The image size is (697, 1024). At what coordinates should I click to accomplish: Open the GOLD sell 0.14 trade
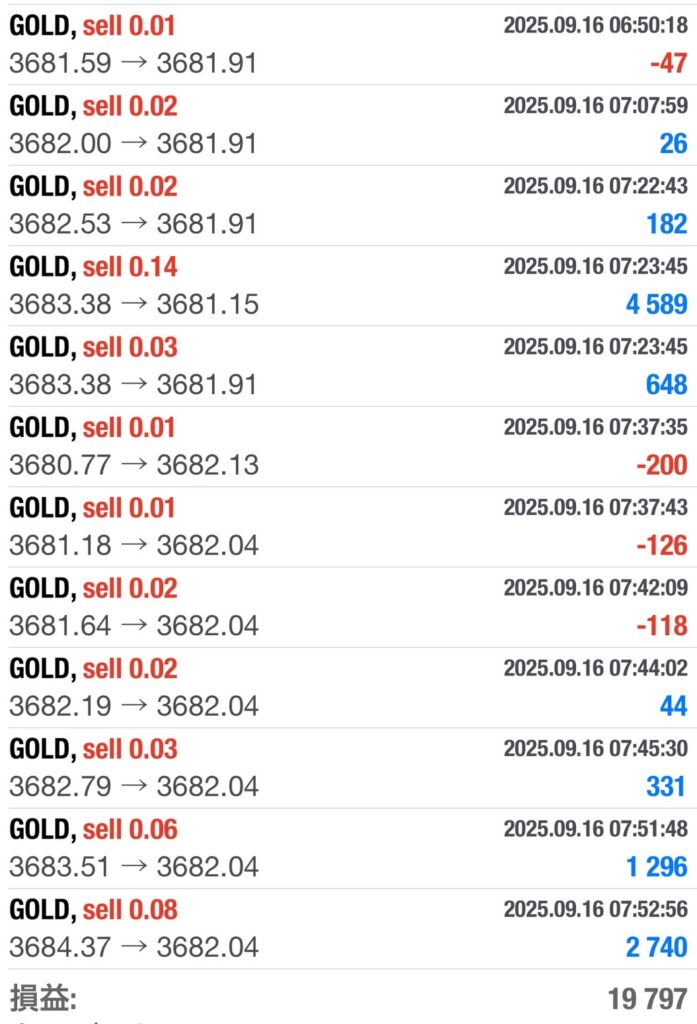[348, 285]
